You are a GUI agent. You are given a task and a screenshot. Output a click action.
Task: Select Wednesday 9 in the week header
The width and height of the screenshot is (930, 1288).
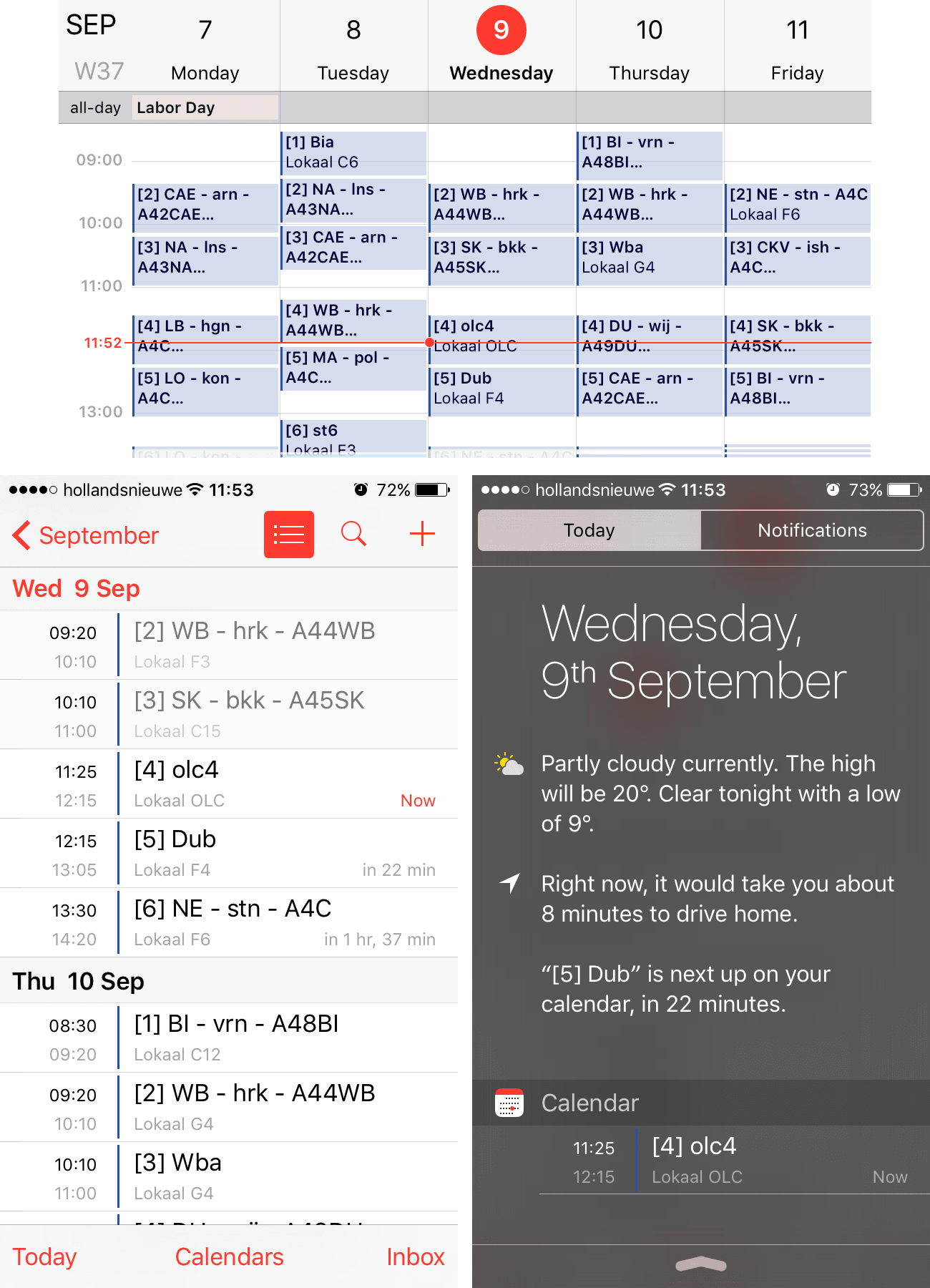point(500,30)
